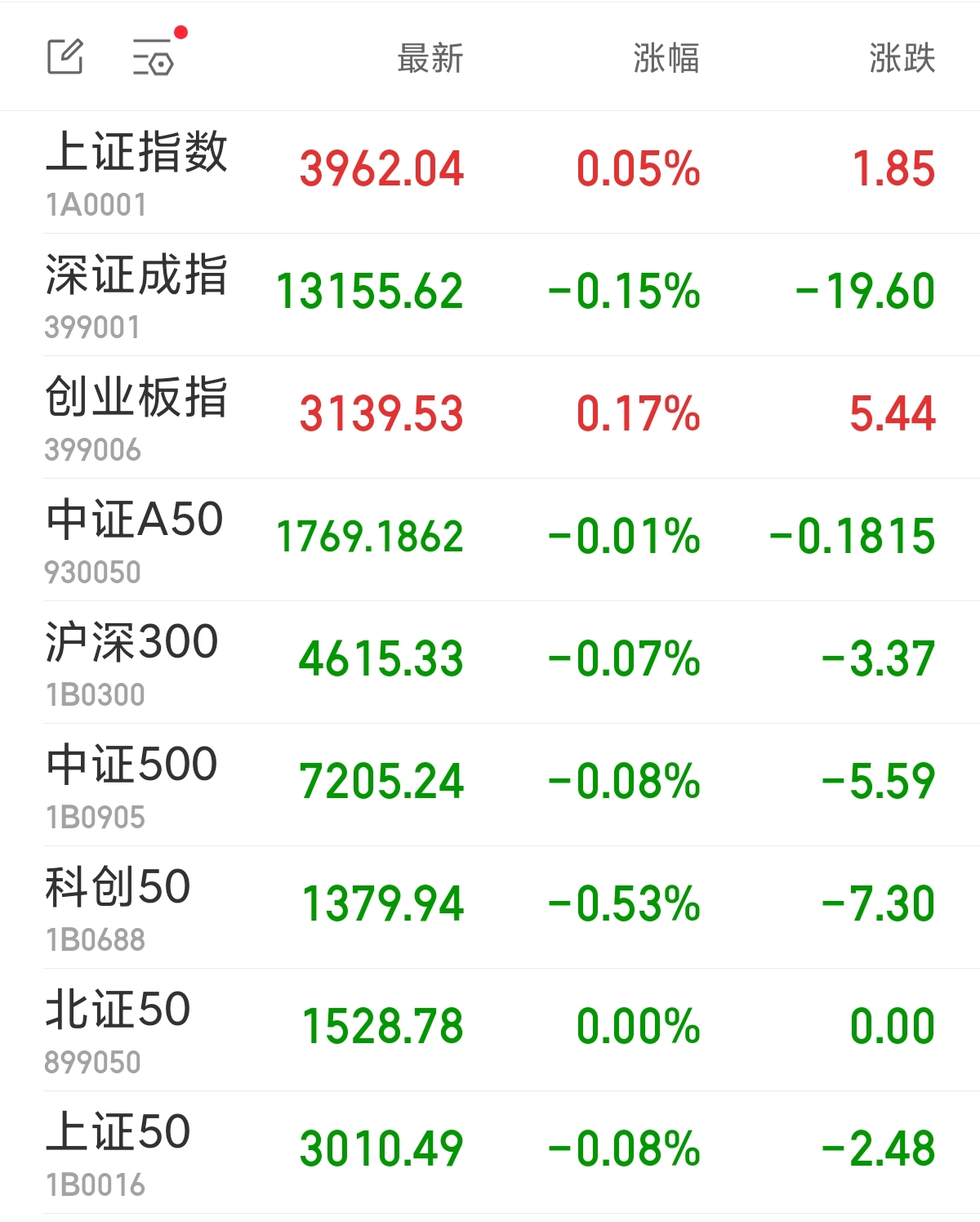980x1222 pixels.
Task: View the 中证A50 index row
Action: click(x=490, y=540)
